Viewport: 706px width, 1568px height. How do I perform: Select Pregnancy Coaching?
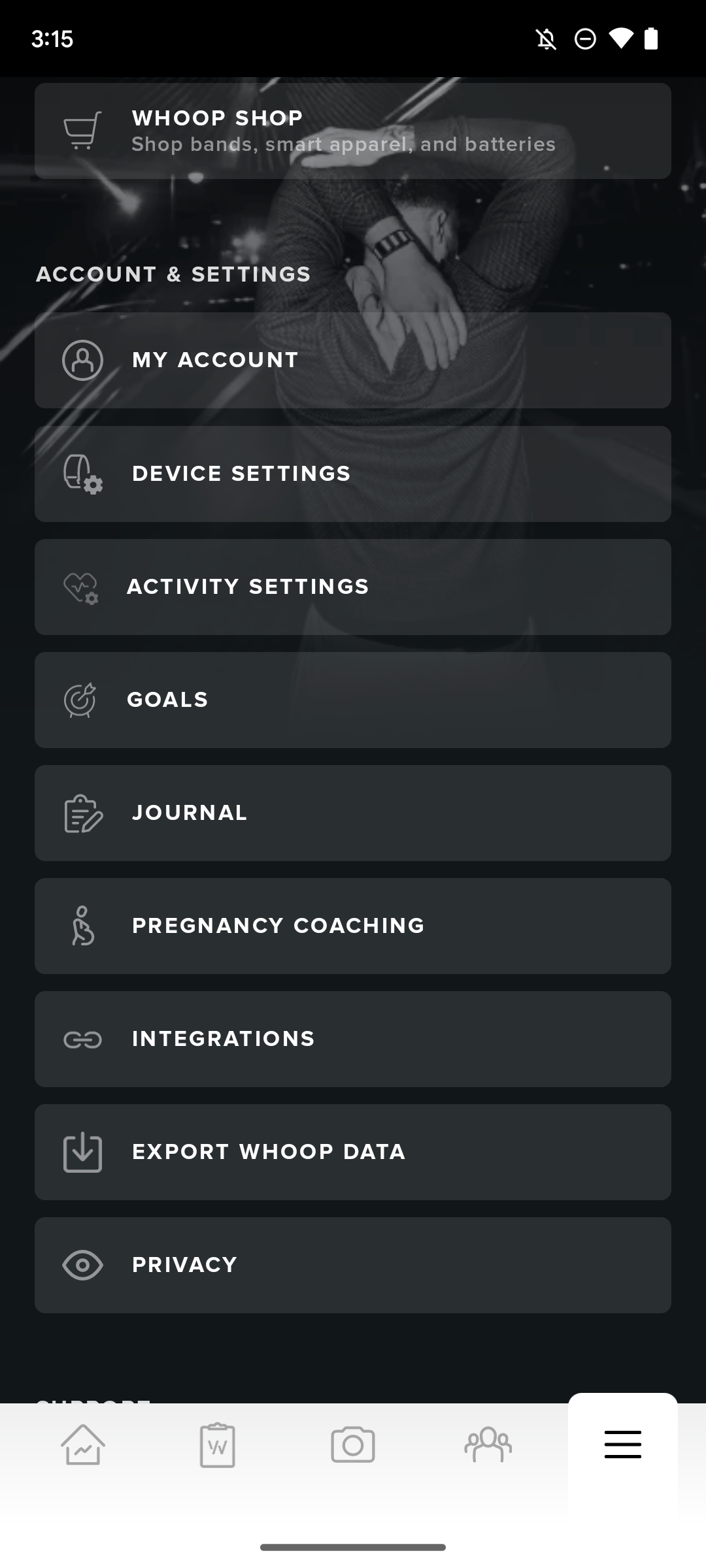coord(353,926)
